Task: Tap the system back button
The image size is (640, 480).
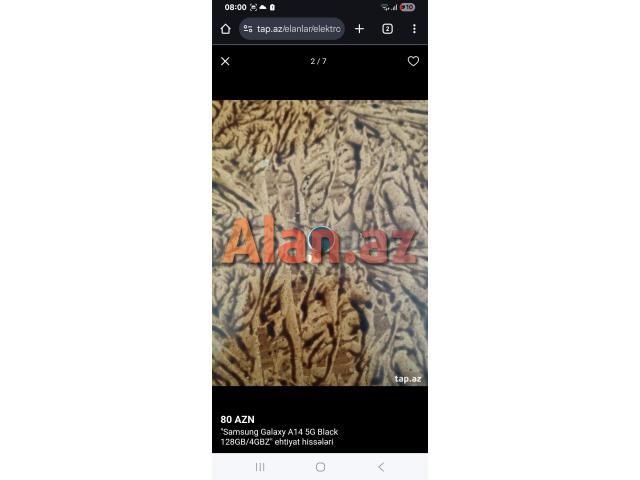Action: click(x=380, y=467)
